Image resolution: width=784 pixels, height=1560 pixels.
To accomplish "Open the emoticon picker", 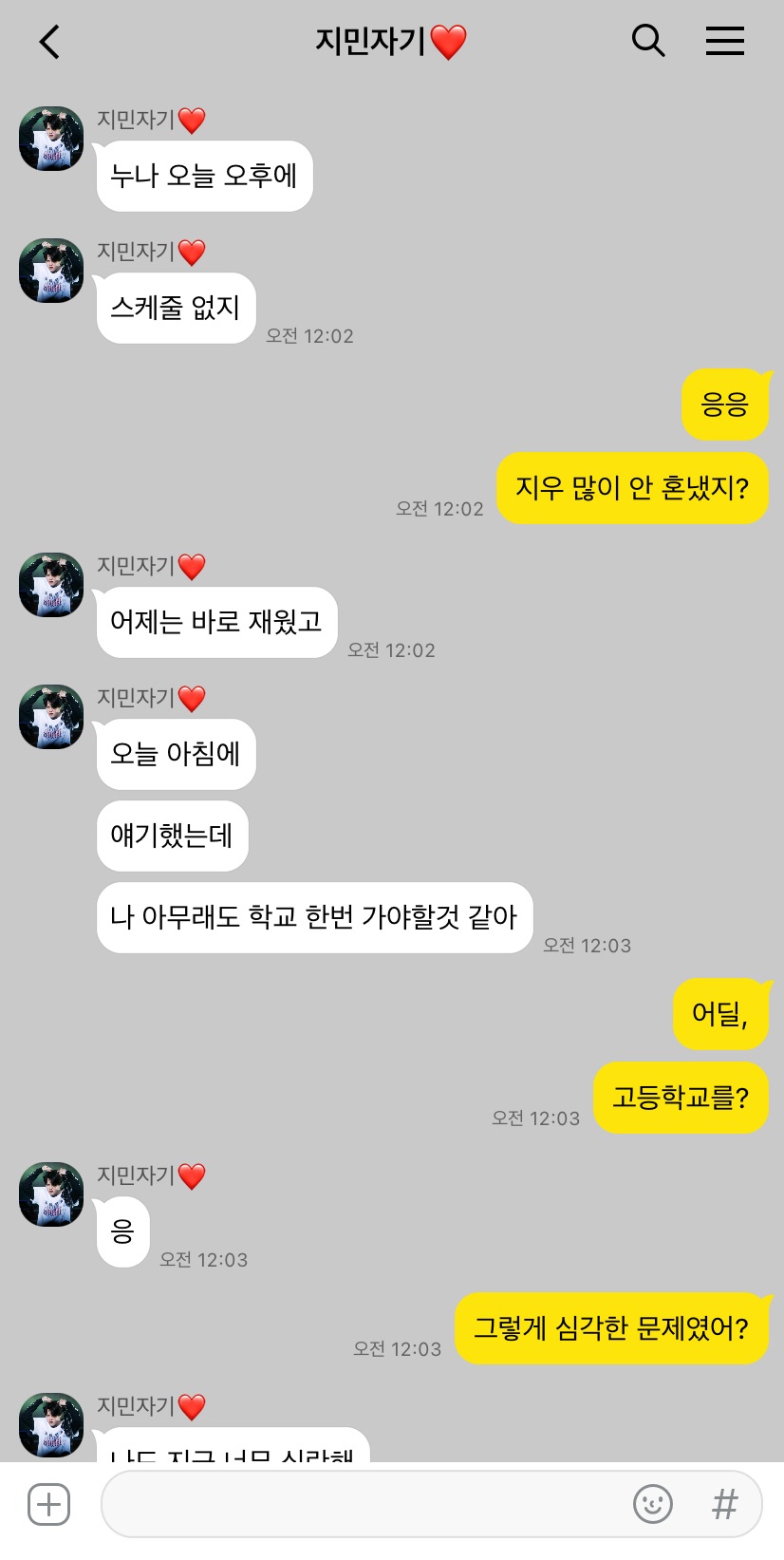I will click(x=653, y=1504).
